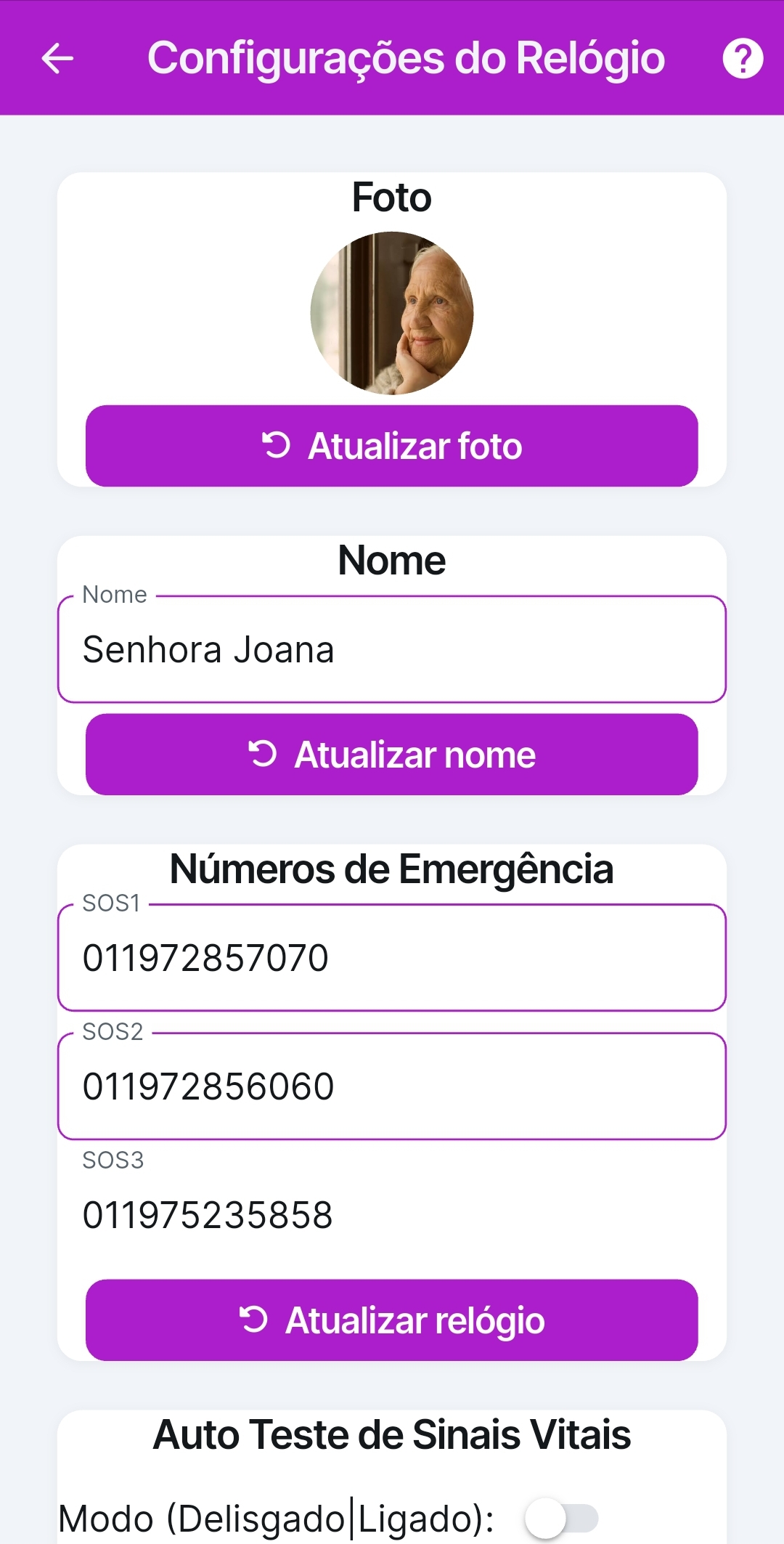Select the SOS1 emergency number field

(392, 957)
